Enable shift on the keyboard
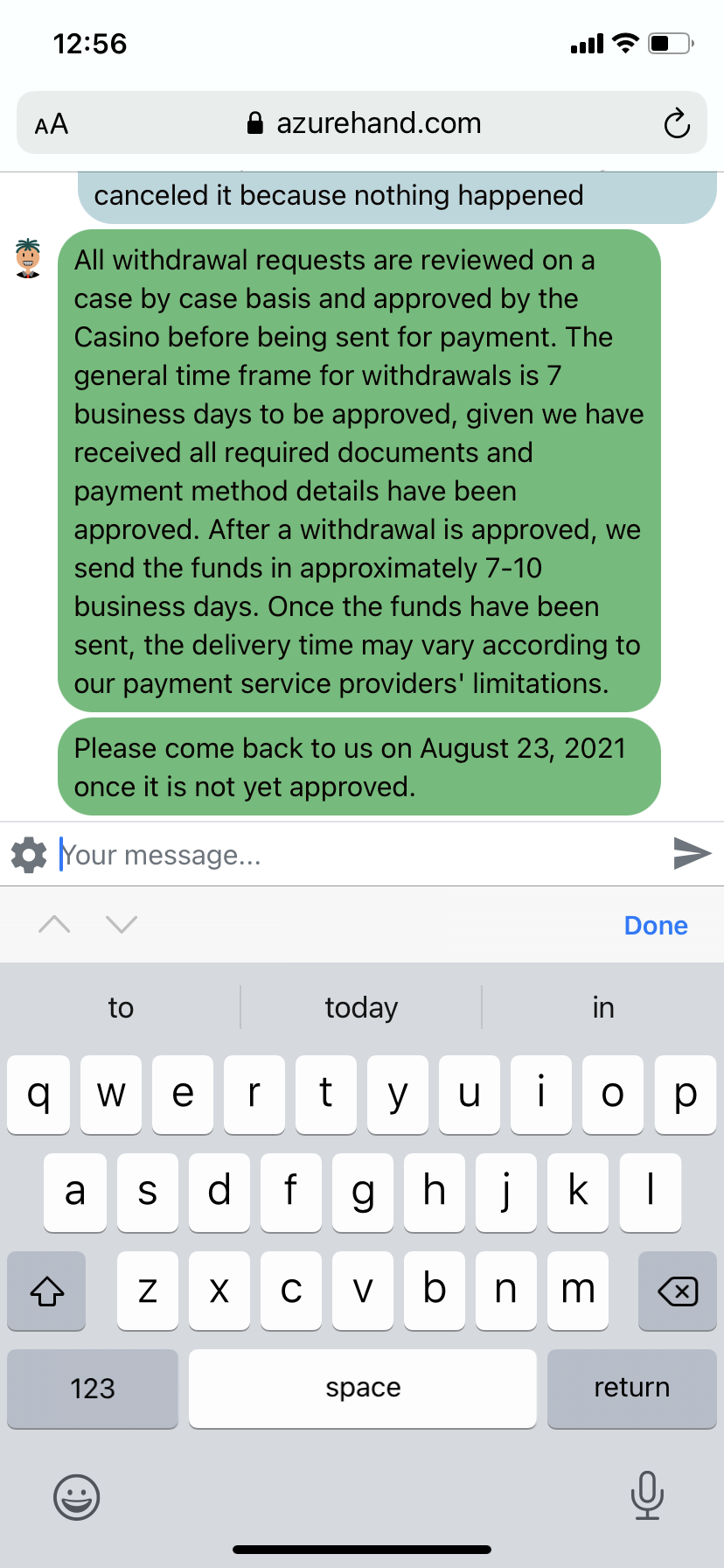Screen dimensions: 724x1568 click(x=47, y=1291)
